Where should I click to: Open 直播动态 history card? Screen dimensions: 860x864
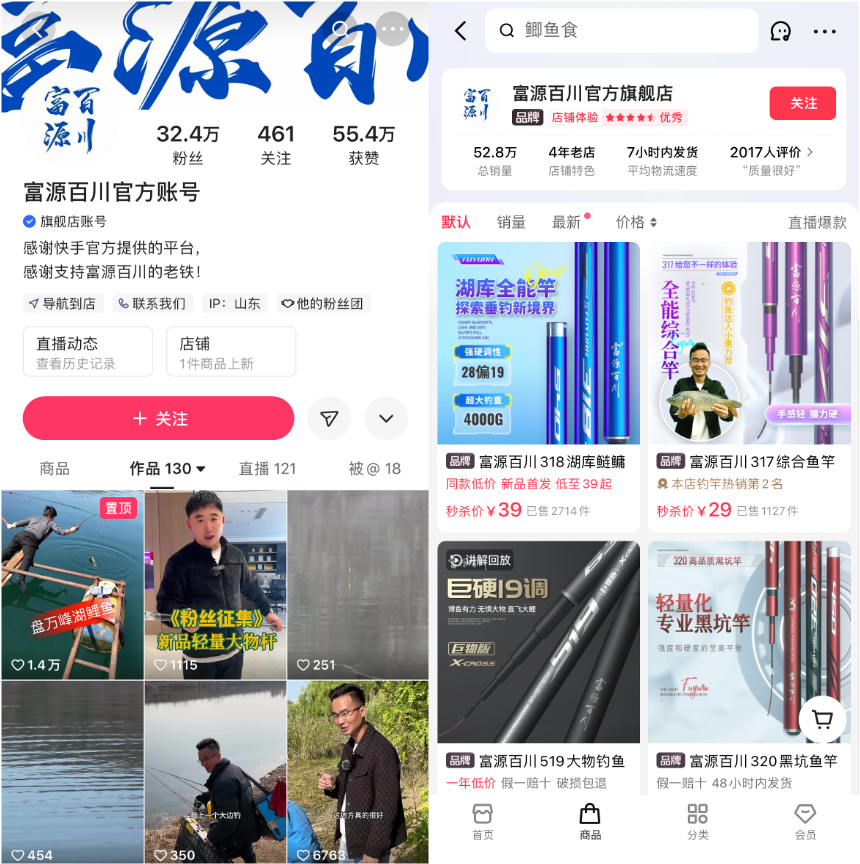tap(88, 352)
